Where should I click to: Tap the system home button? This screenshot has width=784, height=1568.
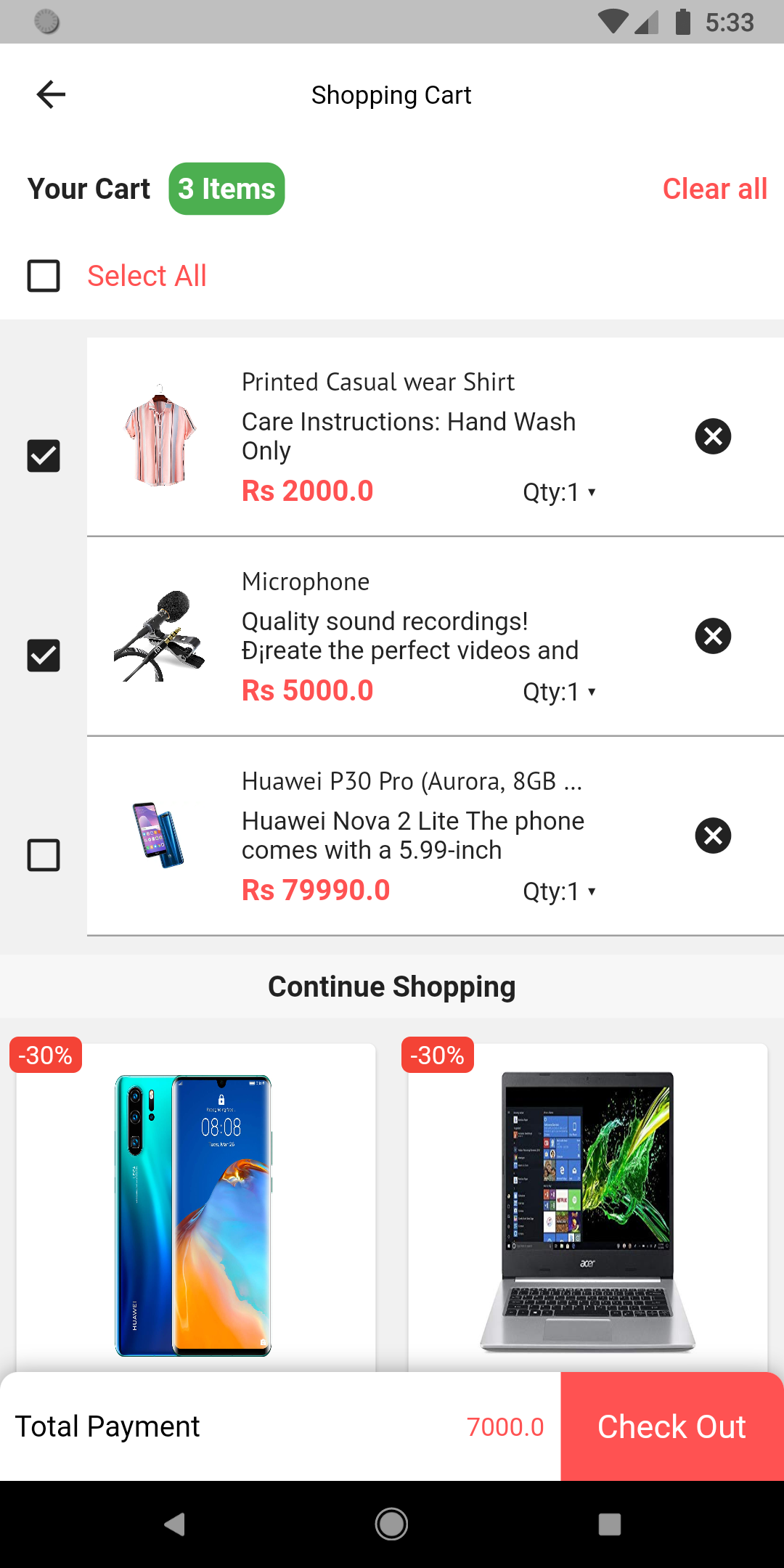pyautogui.click(x=392, y=1524)
